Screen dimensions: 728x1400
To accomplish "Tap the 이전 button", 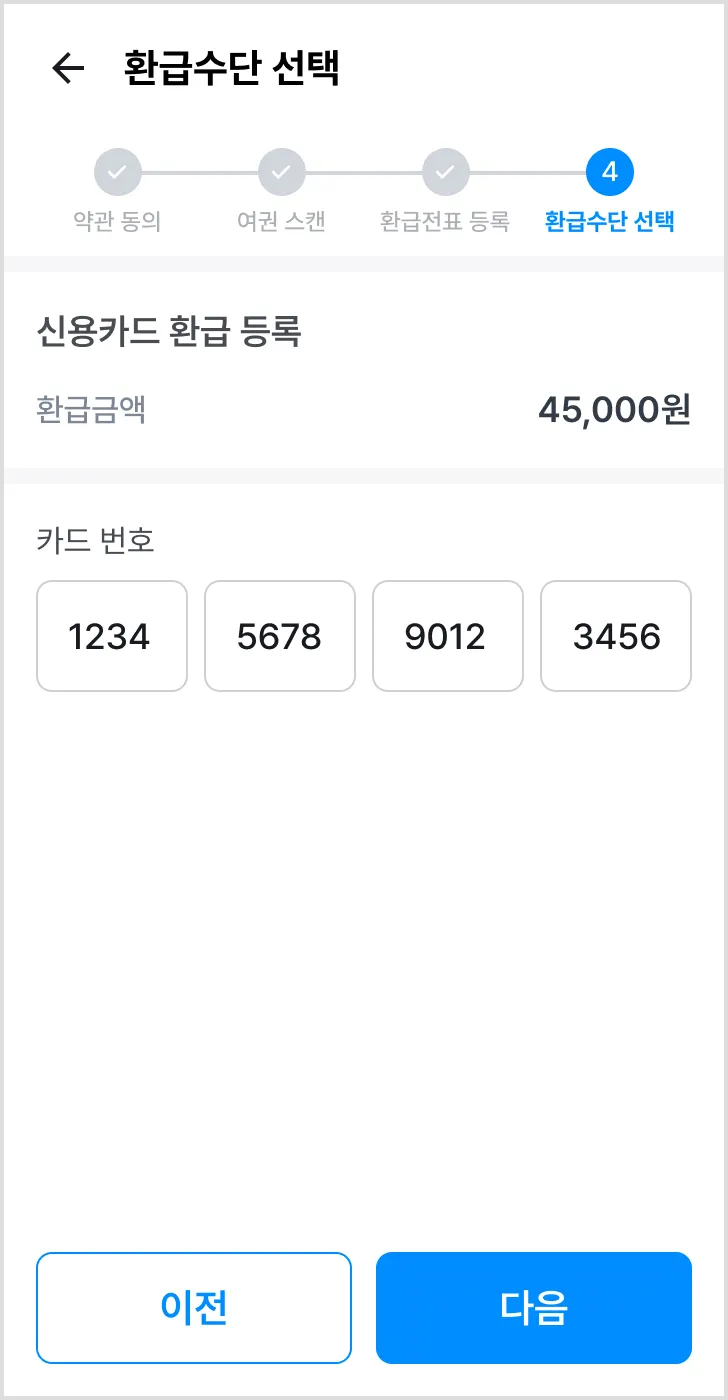I will click(194, 1307).
